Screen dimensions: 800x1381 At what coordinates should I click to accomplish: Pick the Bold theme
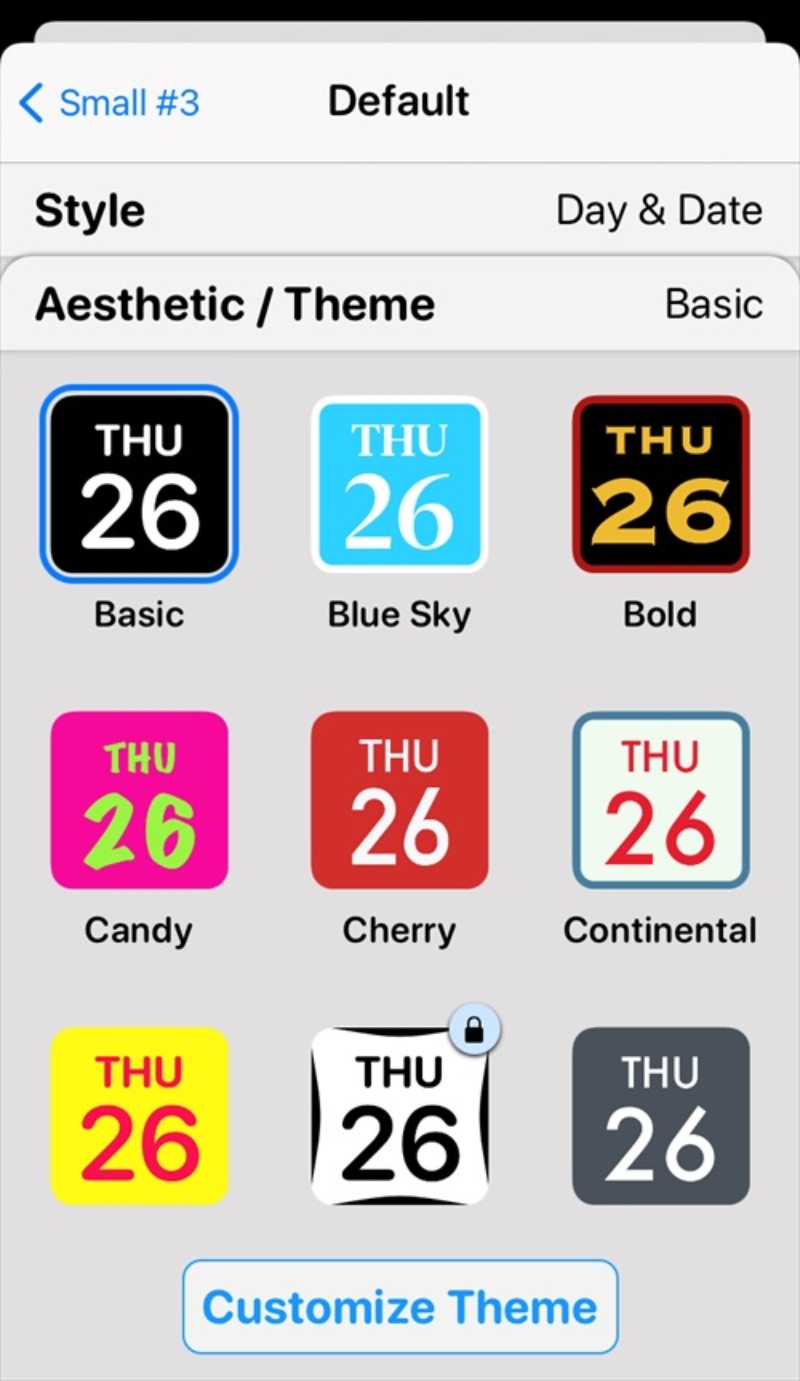[660, 484]
